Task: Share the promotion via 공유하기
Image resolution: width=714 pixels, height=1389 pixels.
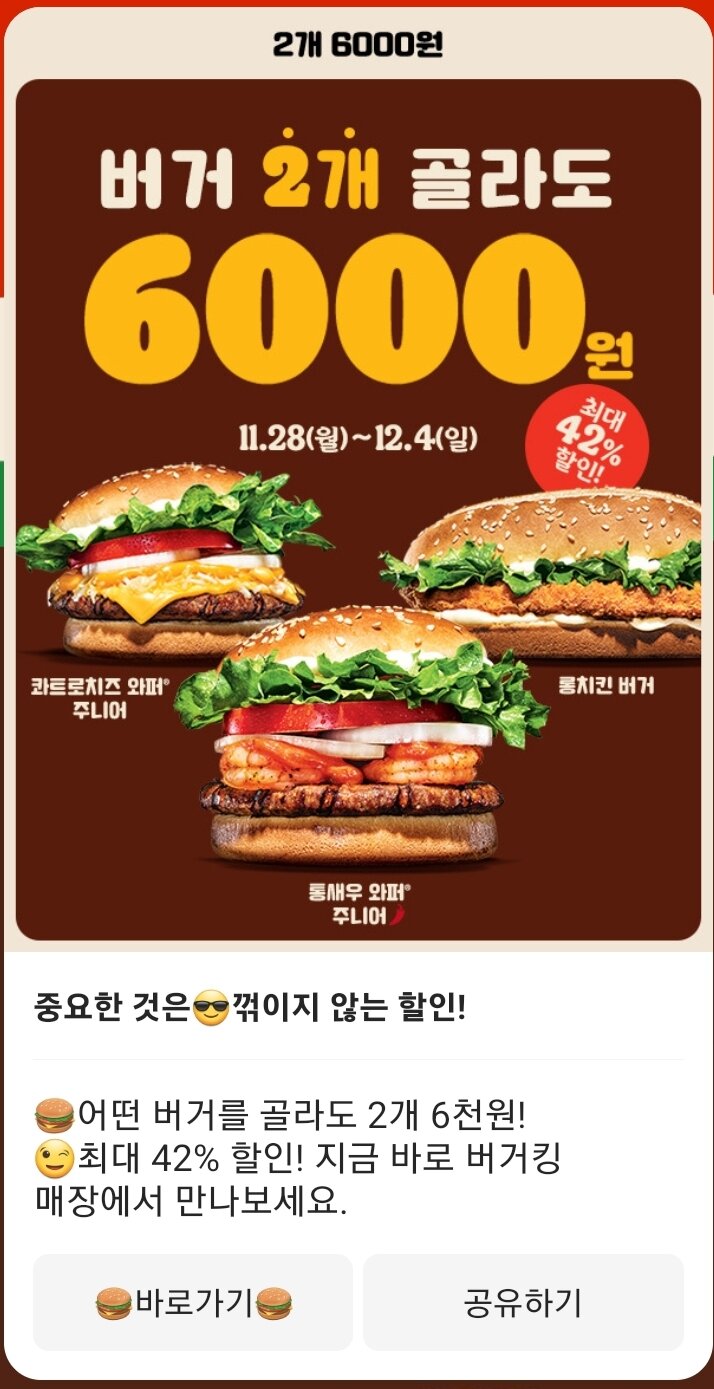Action: click(x=522, y=1303)
